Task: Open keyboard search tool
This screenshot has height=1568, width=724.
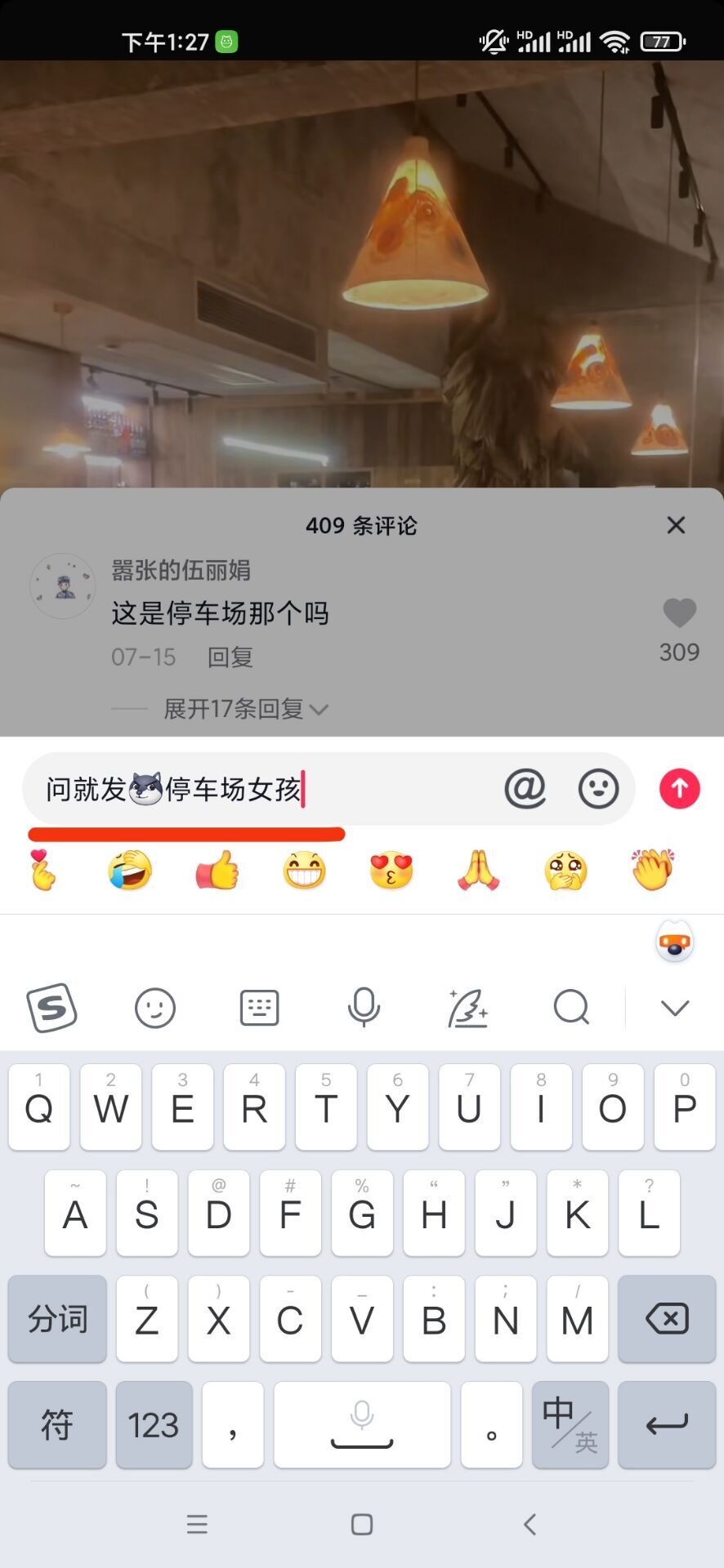Action: [571, 1008]
